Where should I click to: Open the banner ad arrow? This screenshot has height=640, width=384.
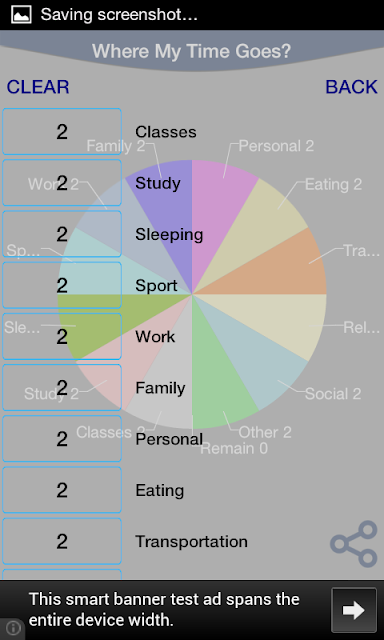[354, 610]
